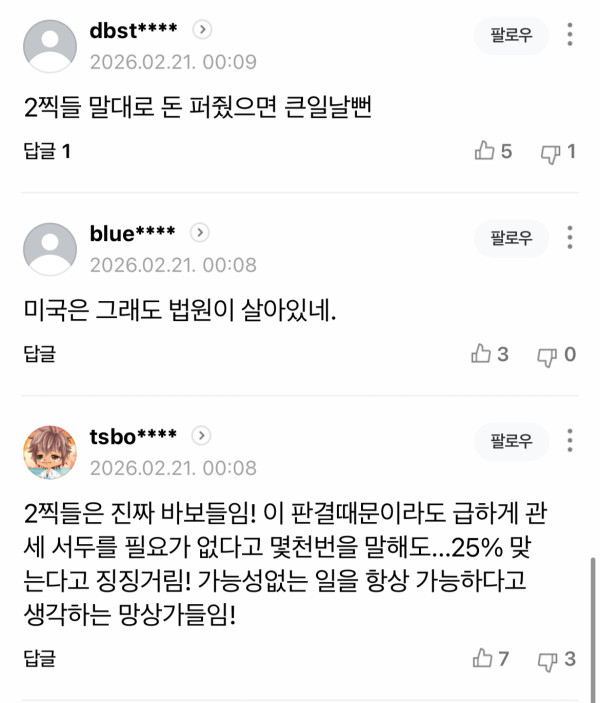Open overflow menu on tsbo**** comment
Image resolution: width=600 pixels, height=703 pixels.
[x=570, y=441]
